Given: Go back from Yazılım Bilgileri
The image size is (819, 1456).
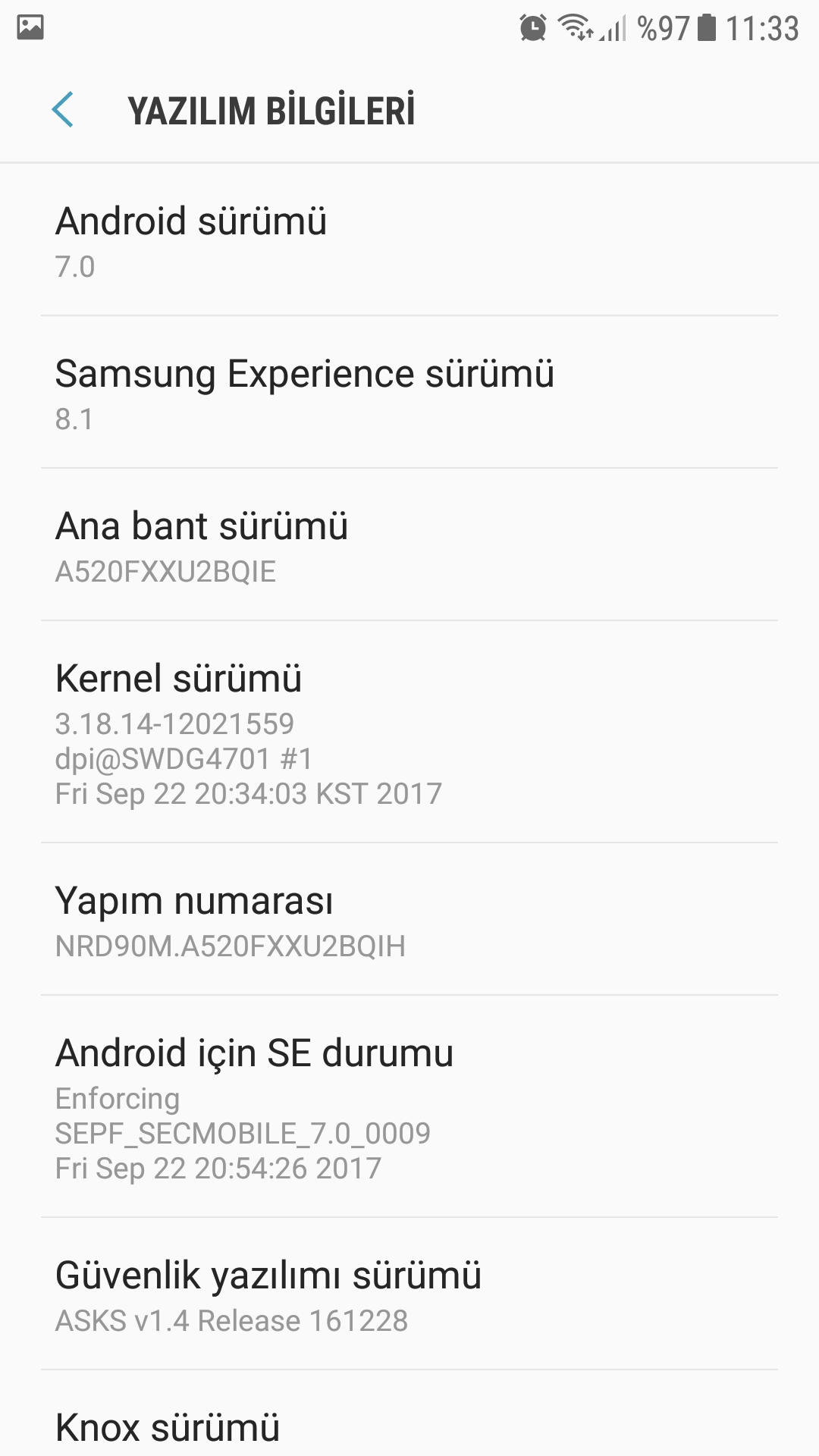Looking at the screenshot, I should point(63,110).
